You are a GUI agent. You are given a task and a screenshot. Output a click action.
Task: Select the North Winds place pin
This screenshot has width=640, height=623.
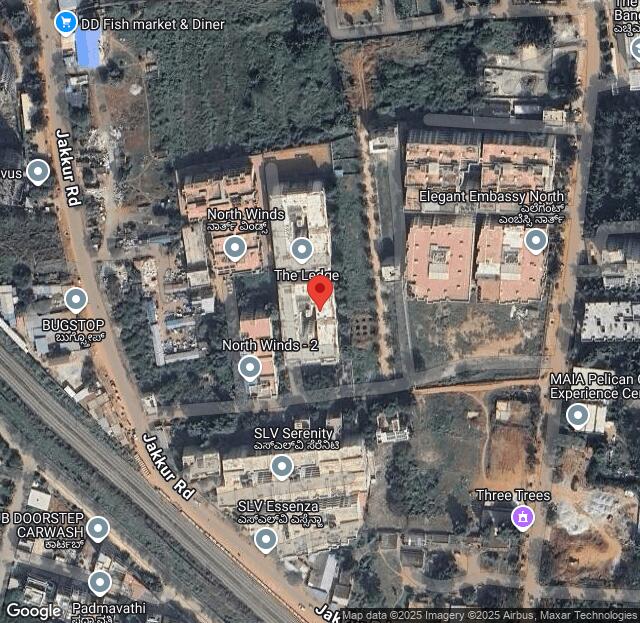coord(235,247)
